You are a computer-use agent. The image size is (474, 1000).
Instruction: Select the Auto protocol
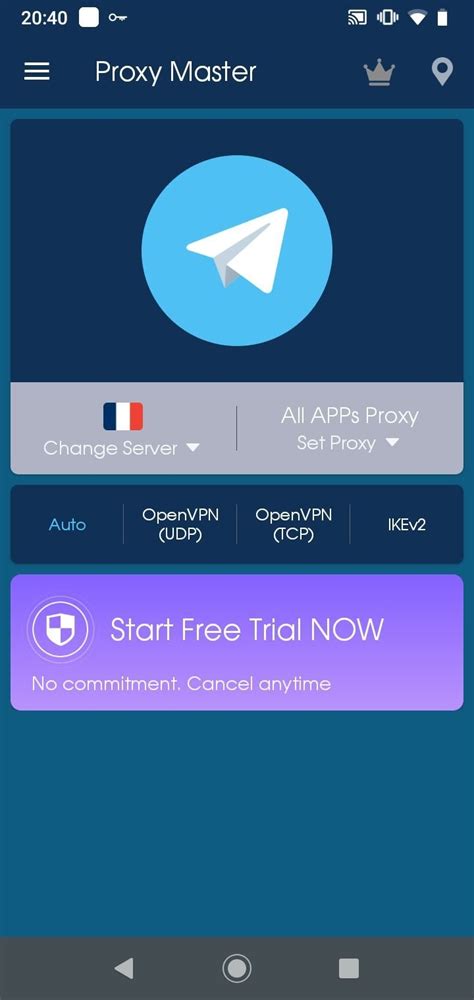coord(68,525)
